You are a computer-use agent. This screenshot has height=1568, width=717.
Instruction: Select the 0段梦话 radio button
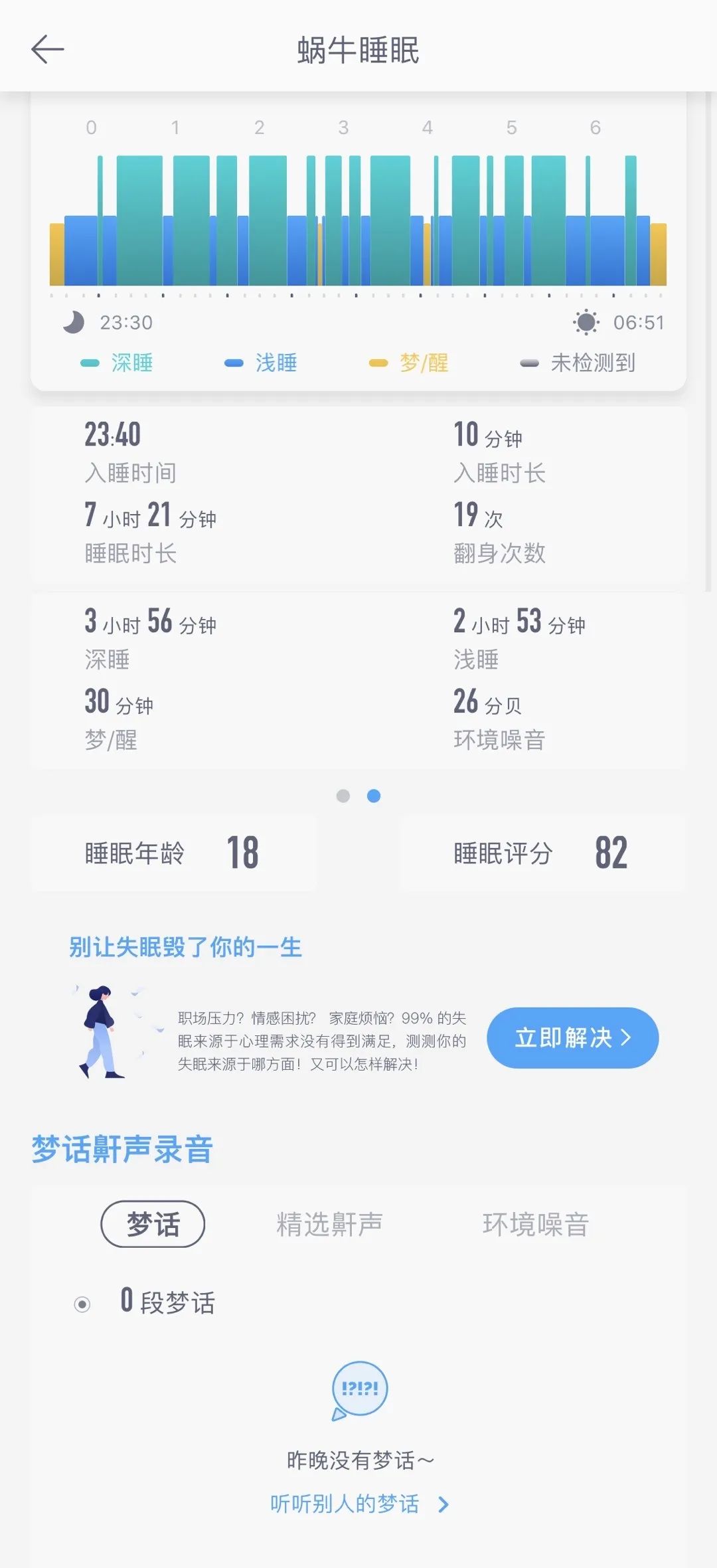point(82,1304)
